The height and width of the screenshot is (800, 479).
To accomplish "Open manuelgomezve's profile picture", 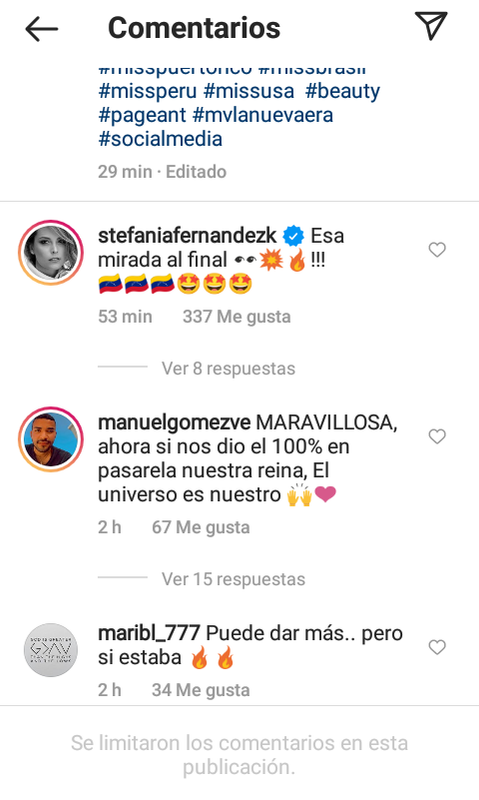I will coord(51,439).
